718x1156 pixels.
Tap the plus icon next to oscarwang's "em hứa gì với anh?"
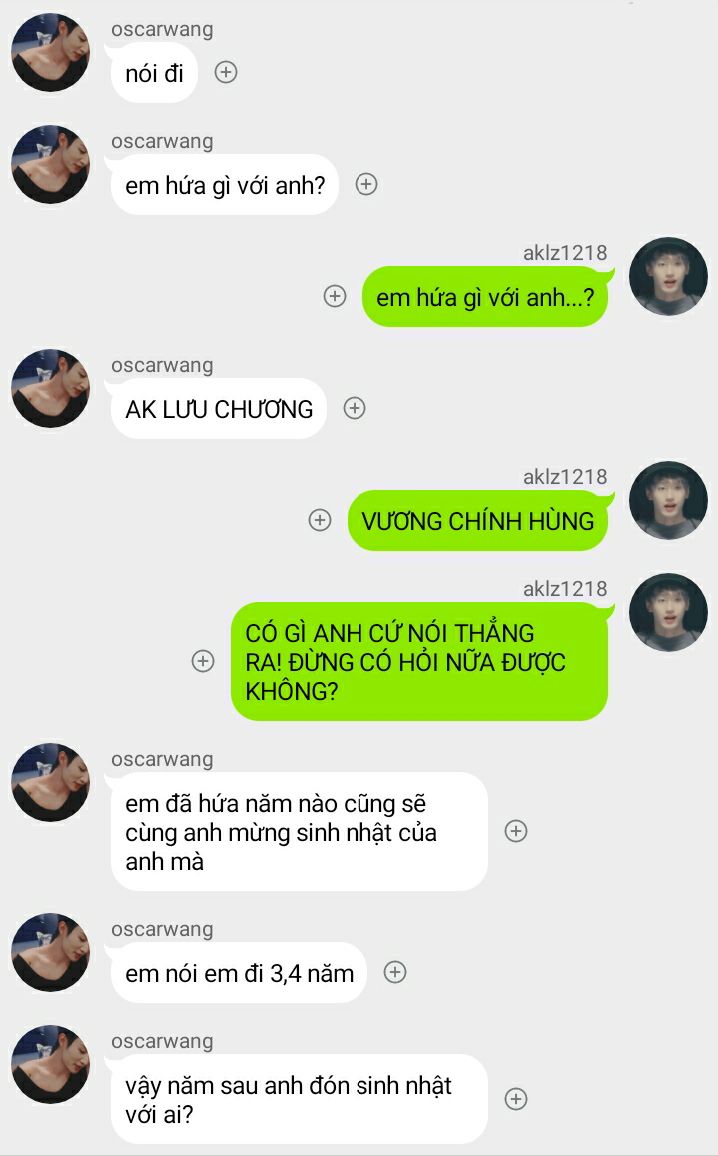pos(367,184)
